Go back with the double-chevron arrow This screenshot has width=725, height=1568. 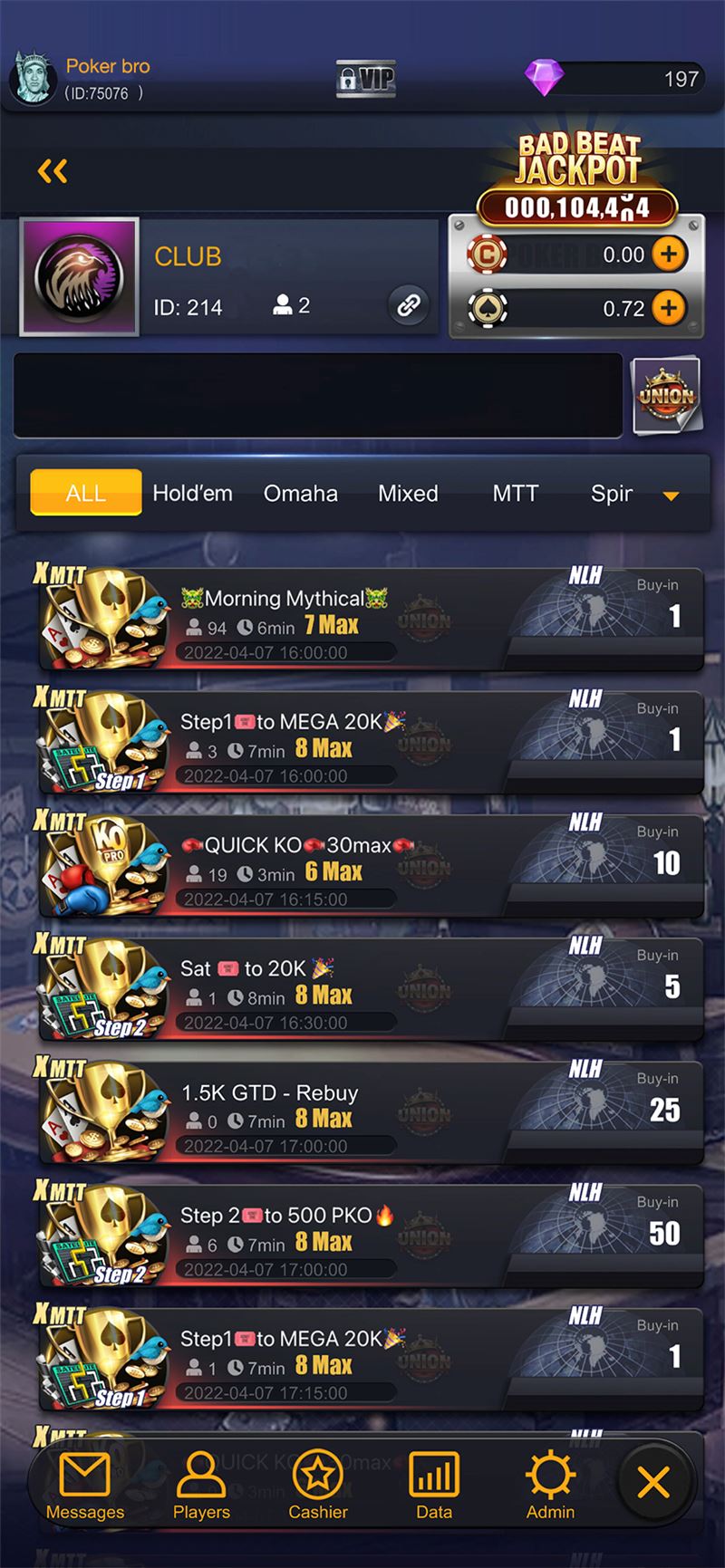coord(53,170)
